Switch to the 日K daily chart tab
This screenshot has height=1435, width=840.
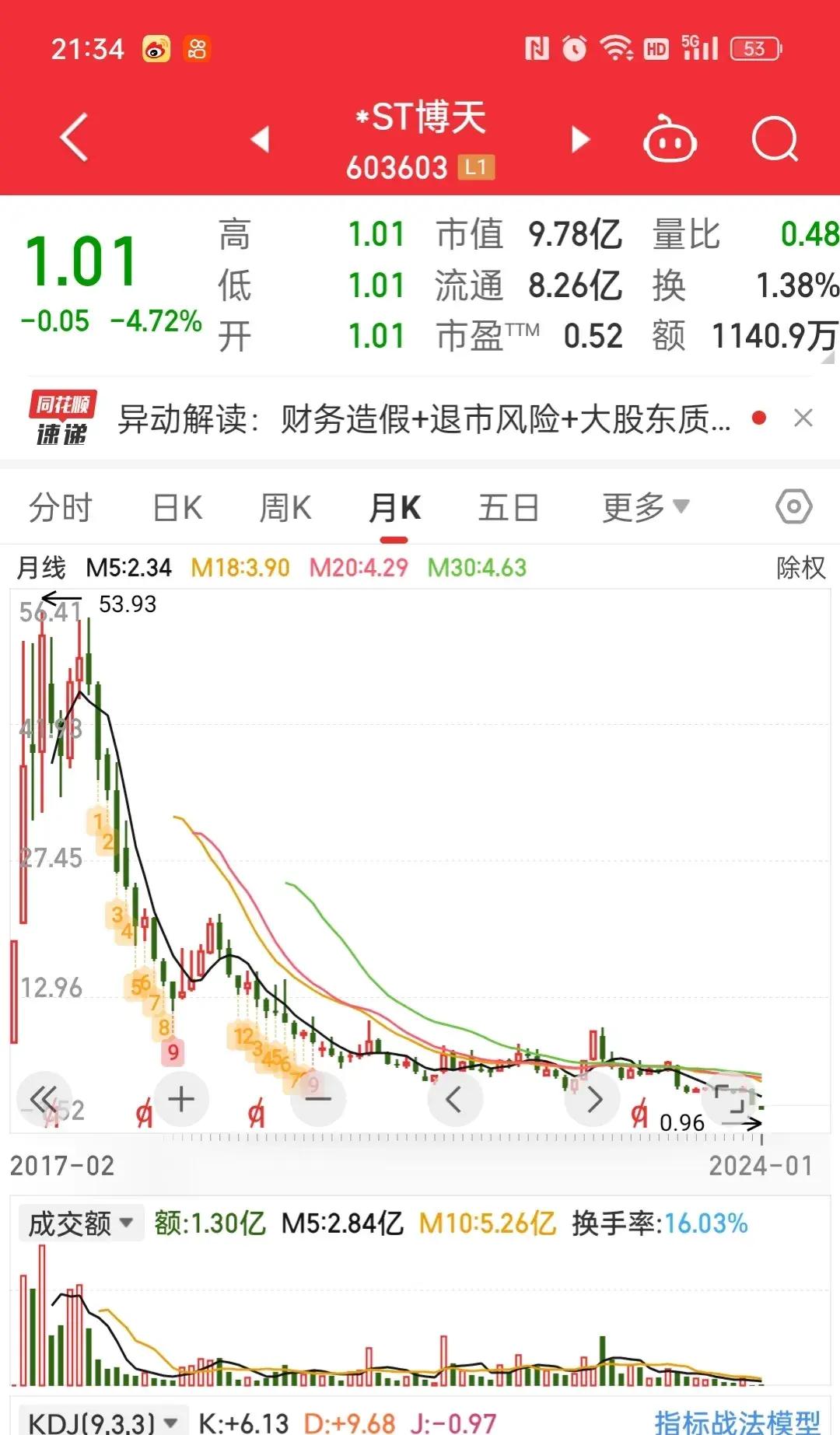(177, 506)
